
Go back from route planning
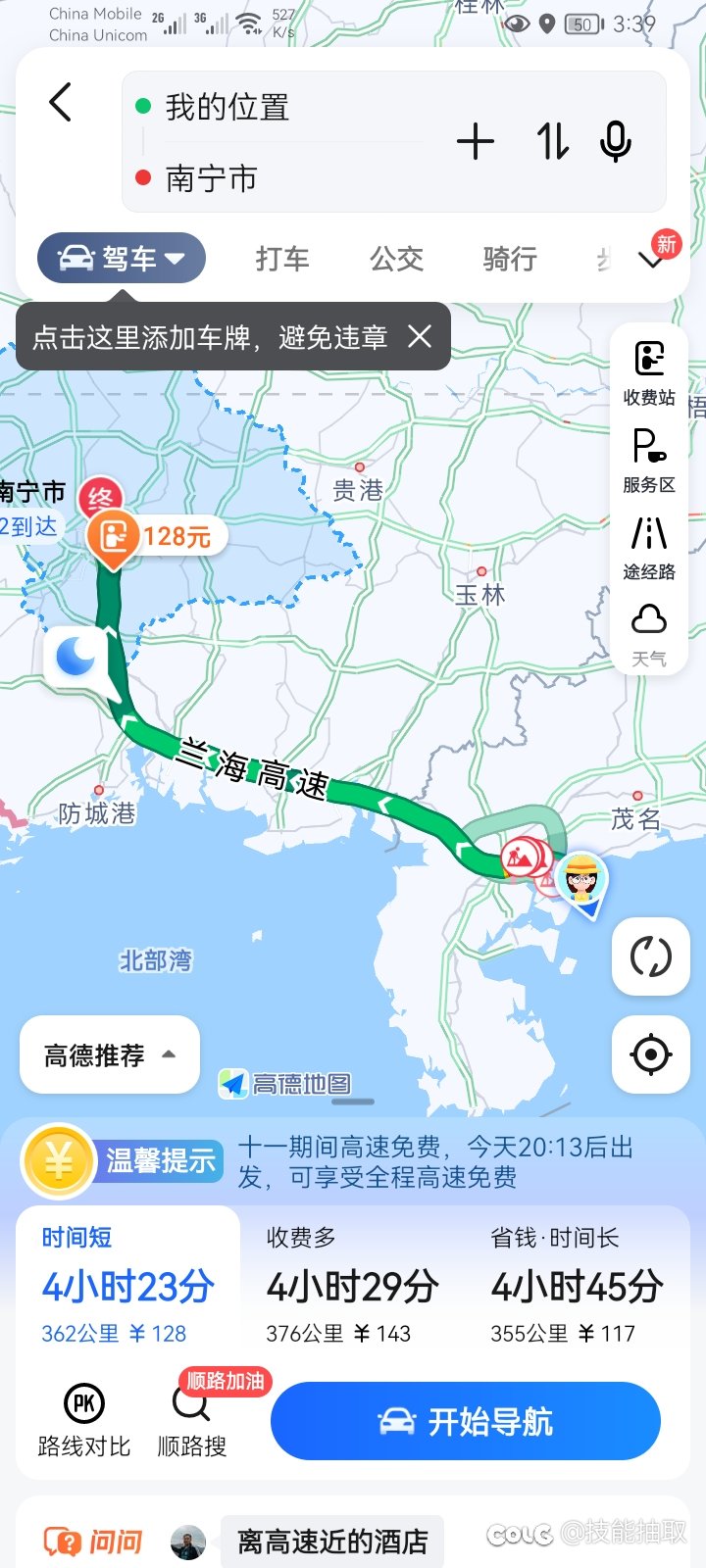(x=61, y=102)
